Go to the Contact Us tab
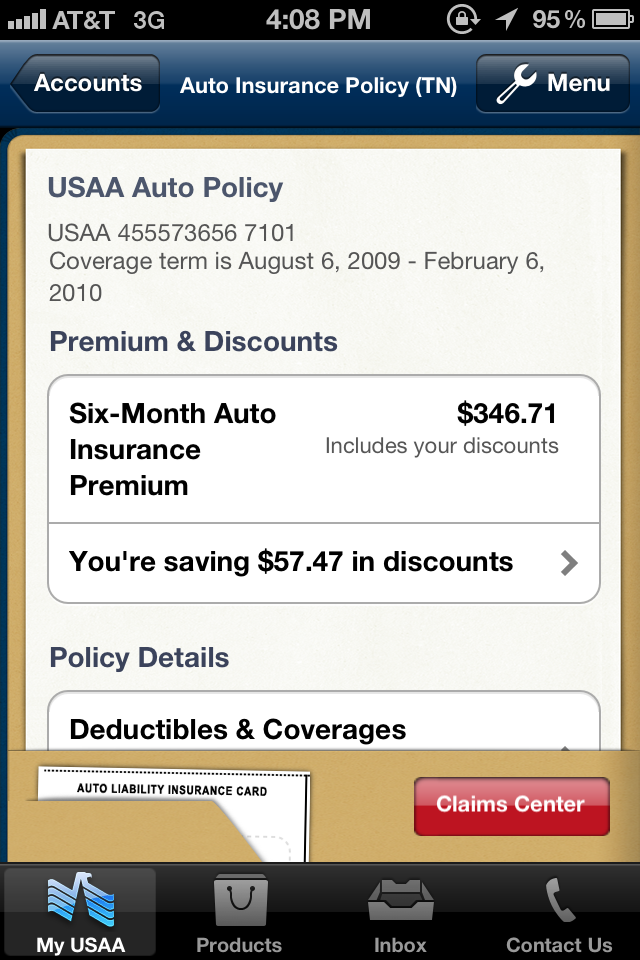Viewport: 640px width, 960px height. [559, 912]
